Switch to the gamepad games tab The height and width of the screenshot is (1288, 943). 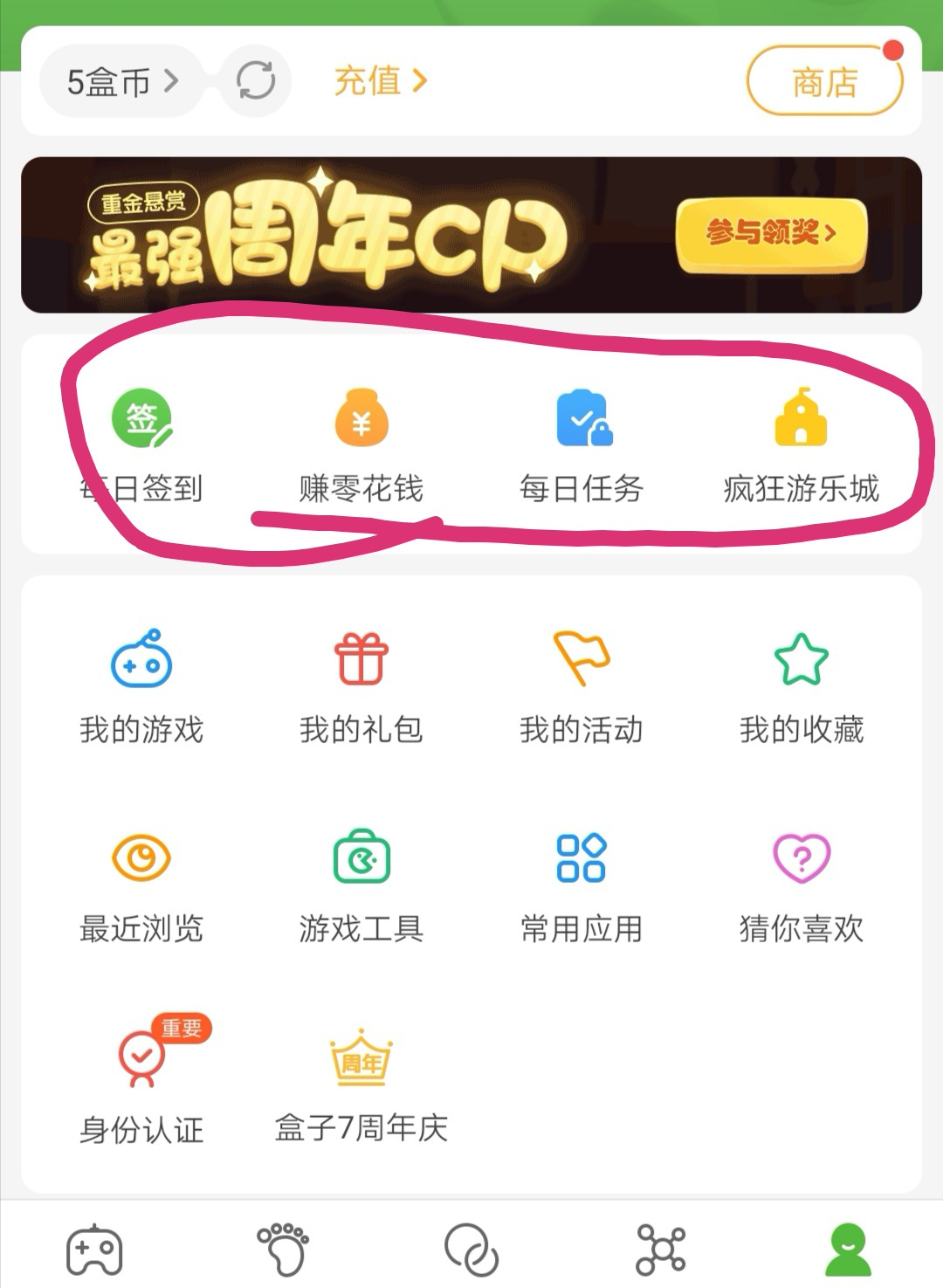[x=94, y=1250]
